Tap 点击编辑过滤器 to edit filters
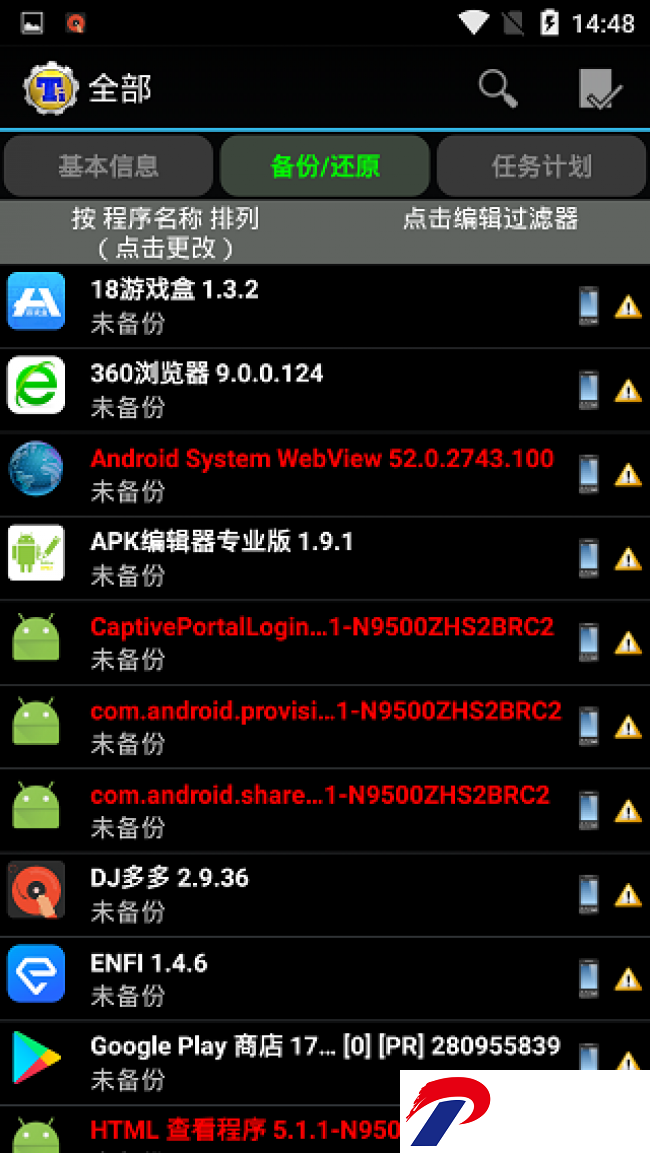 [x=490, y=218]
